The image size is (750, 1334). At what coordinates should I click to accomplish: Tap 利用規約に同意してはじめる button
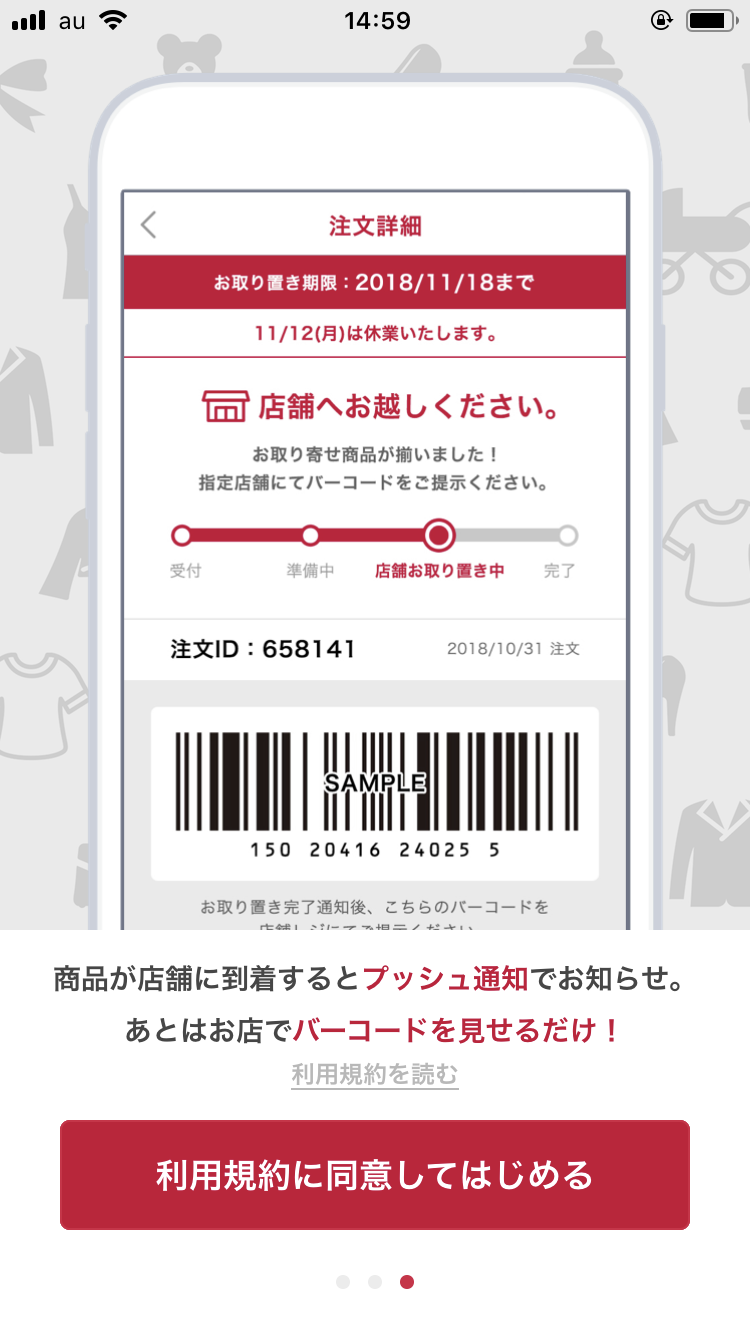pyautogui.click(x=375, y=1175)
